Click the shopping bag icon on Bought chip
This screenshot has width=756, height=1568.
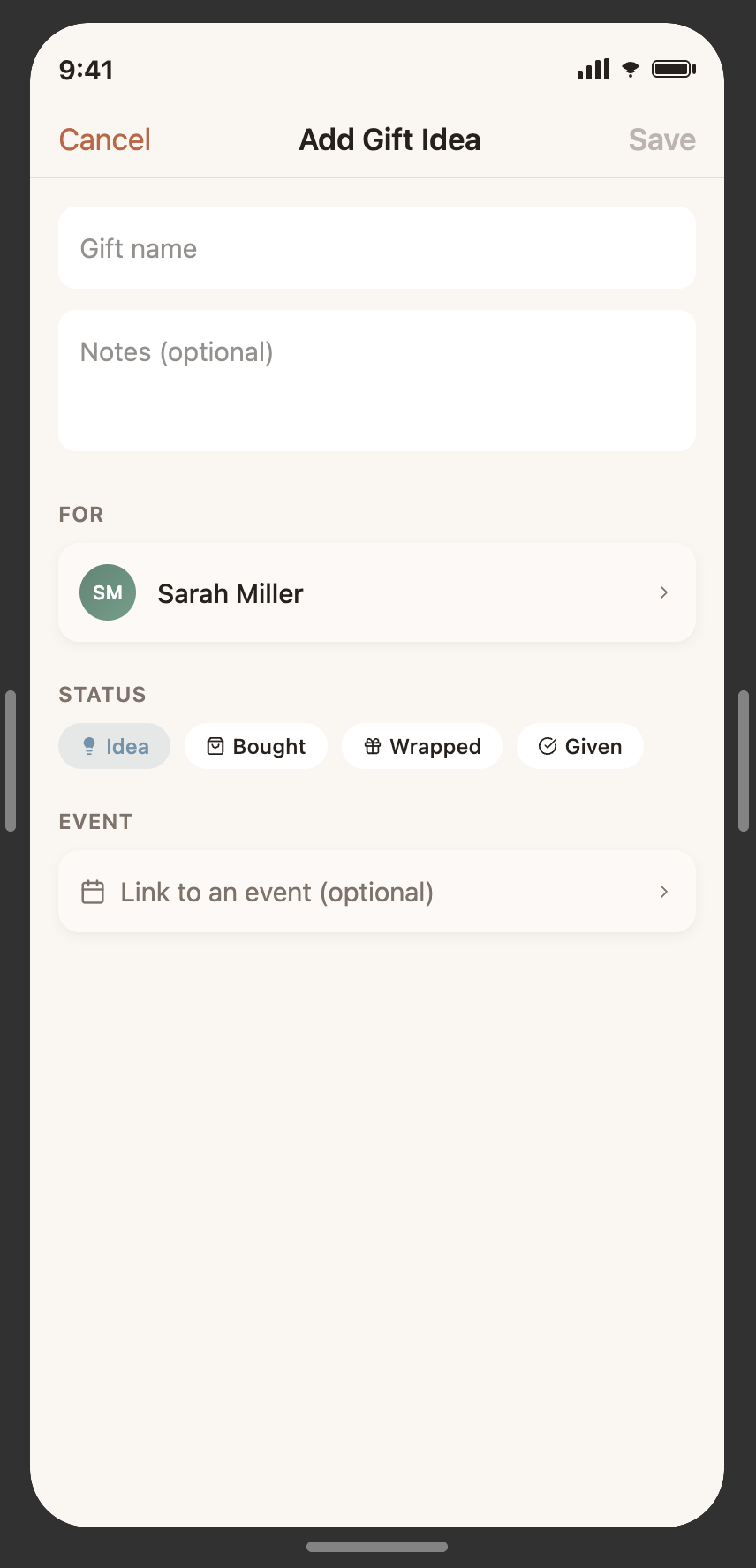pyautogui.click(x=215, y=746)
